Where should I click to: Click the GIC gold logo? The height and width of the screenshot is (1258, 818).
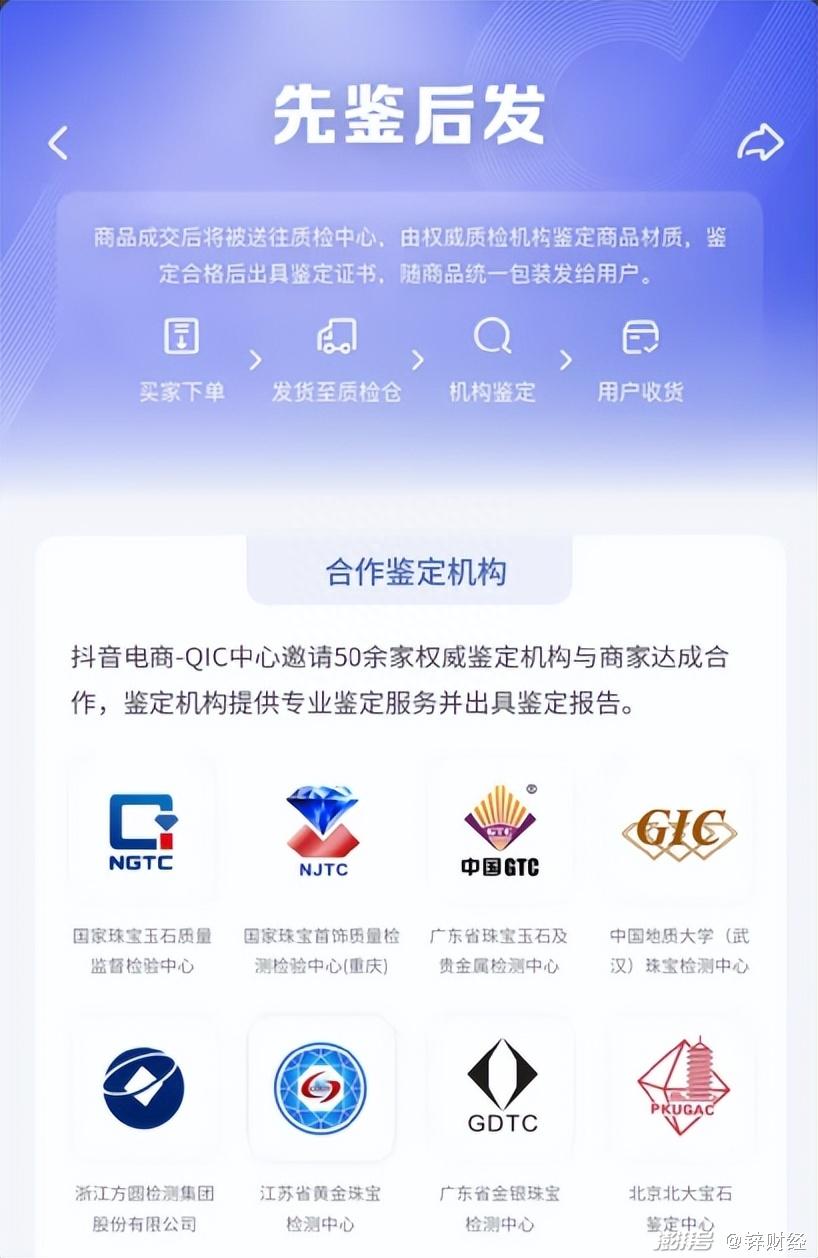pyautogui.click(x=678, y=830)
